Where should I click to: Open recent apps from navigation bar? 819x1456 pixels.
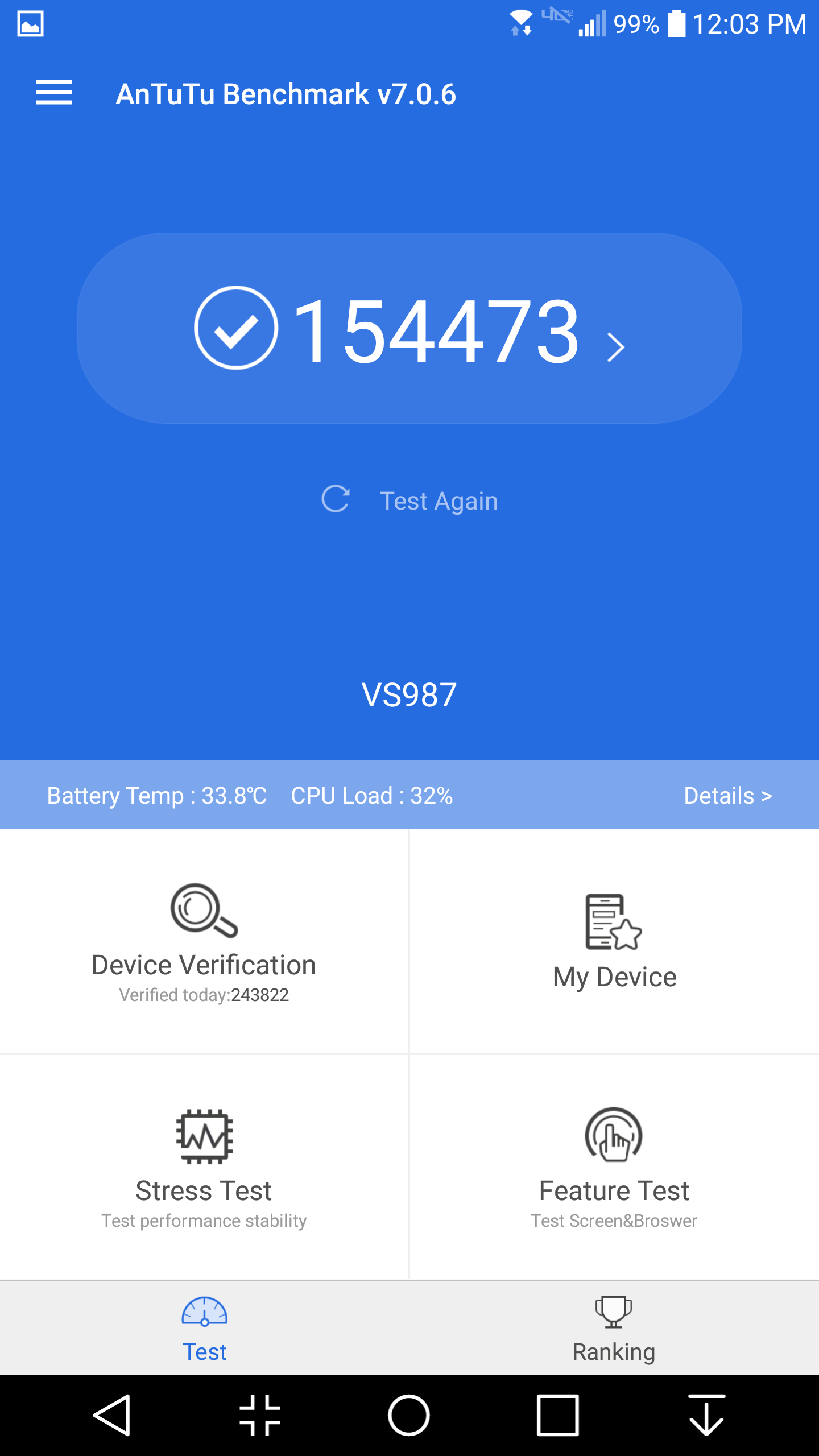[x=558, y=1415]
